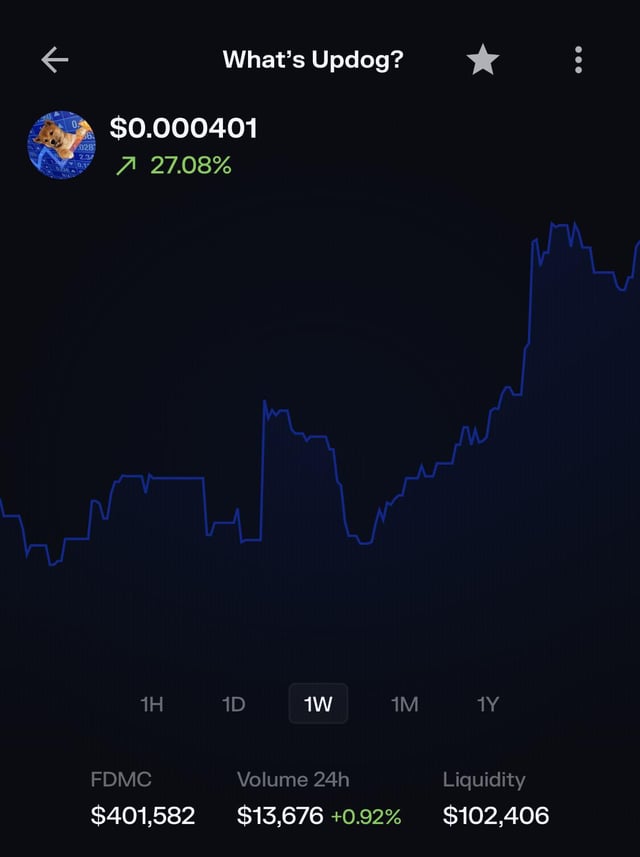Favorite this token with the star

(483, 61)
